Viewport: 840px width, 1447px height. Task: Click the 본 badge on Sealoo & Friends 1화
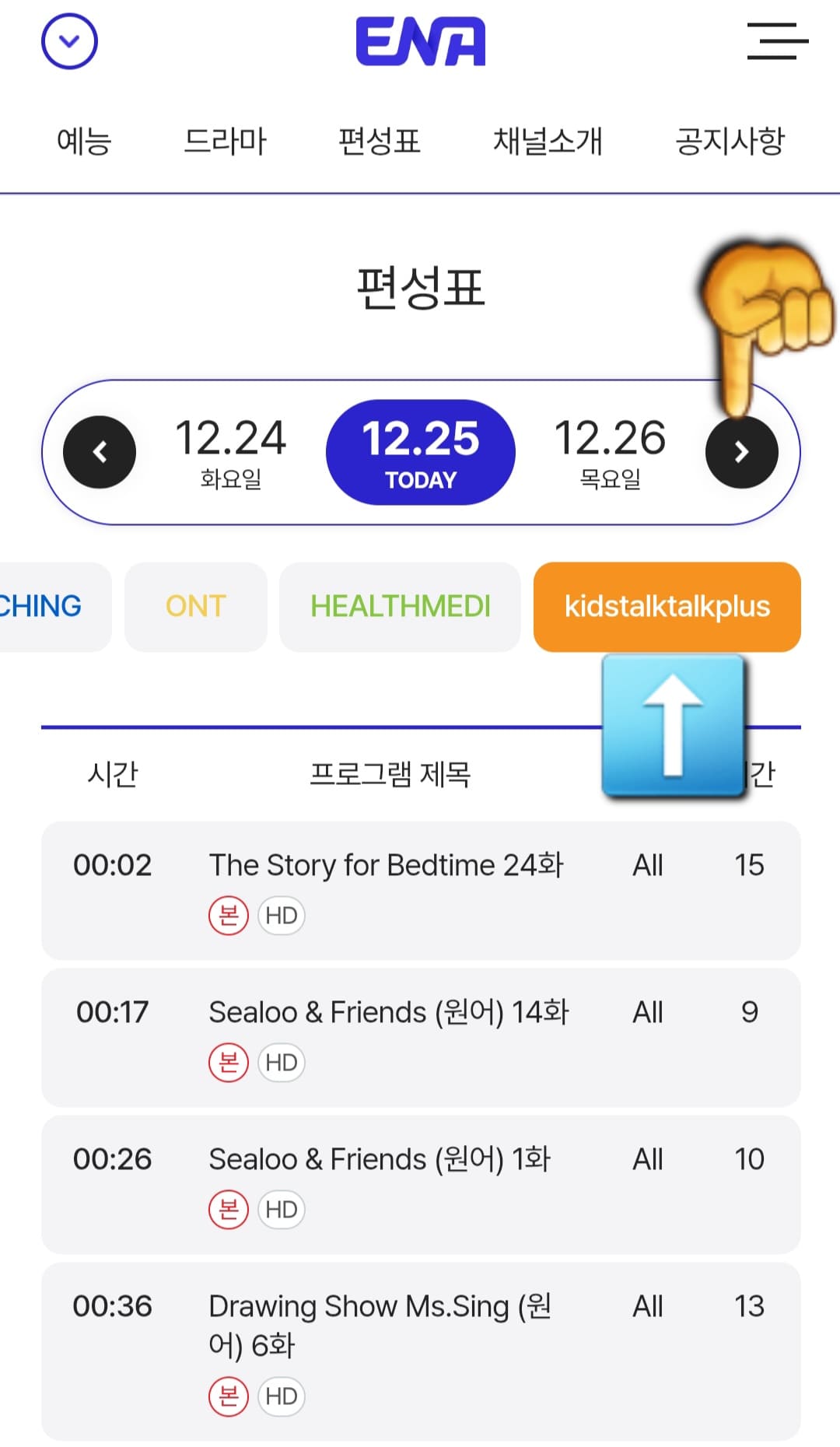229,1209
